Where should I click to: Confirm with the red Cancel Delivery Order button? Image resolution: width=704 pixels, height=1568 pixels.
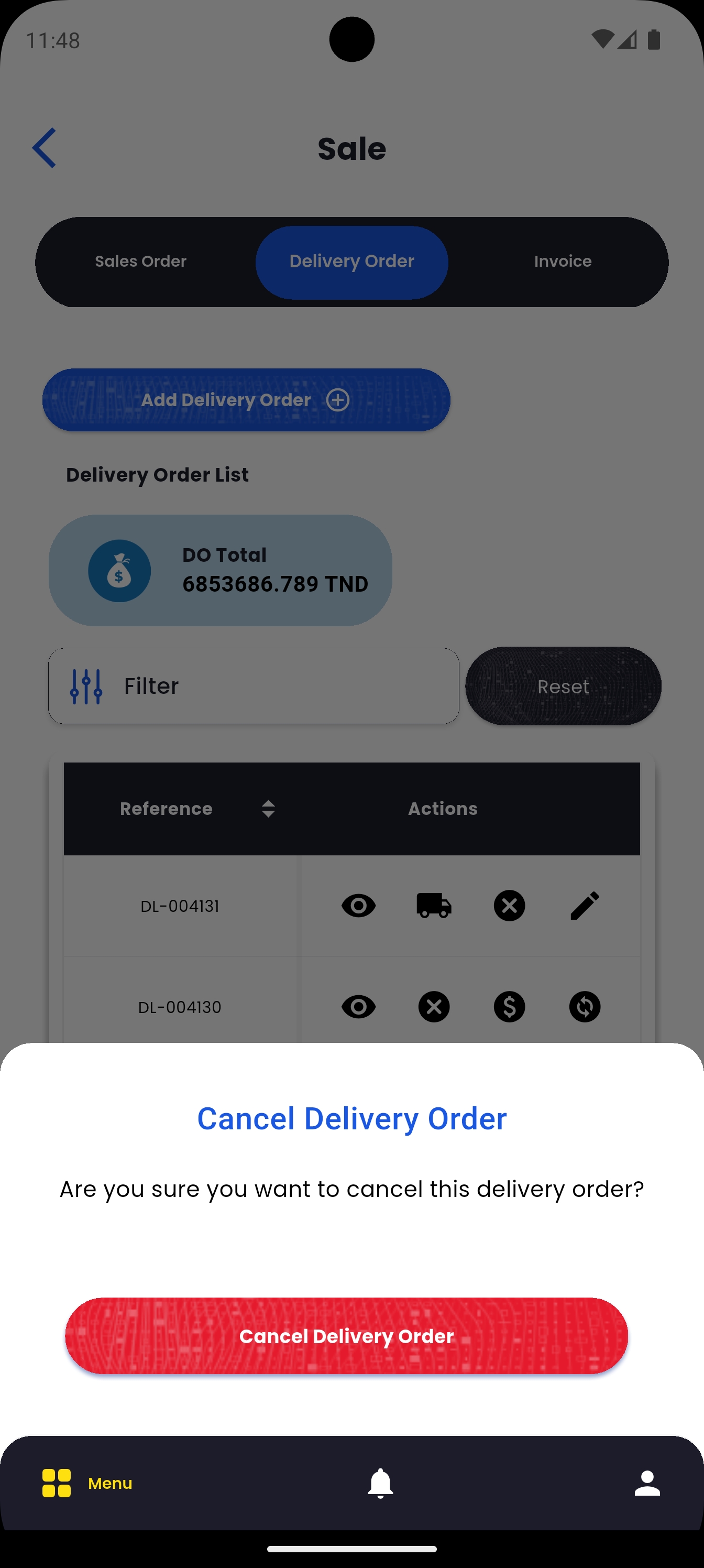coord(346,1335)
